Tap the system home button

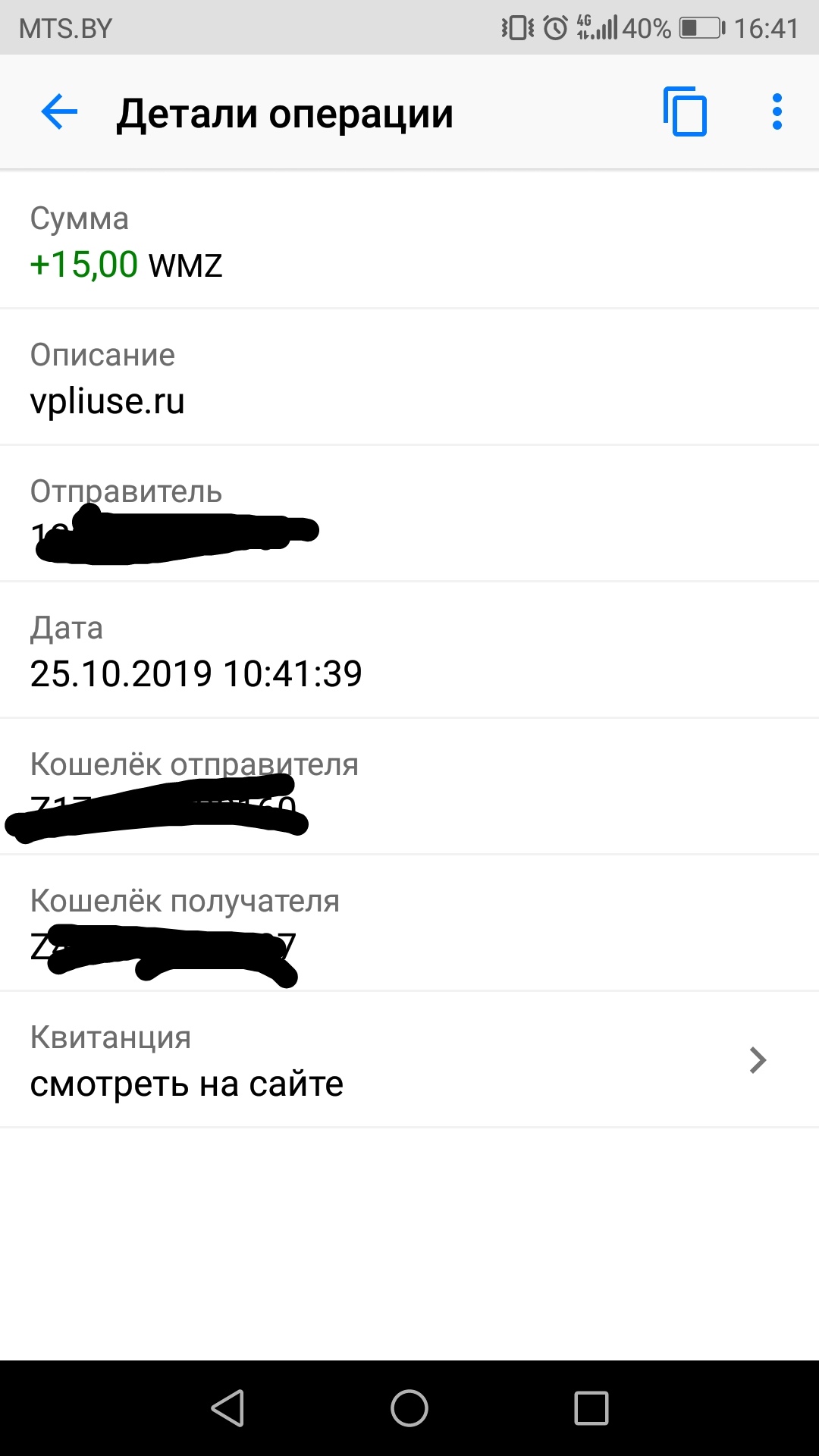[x=409, y=1408]
